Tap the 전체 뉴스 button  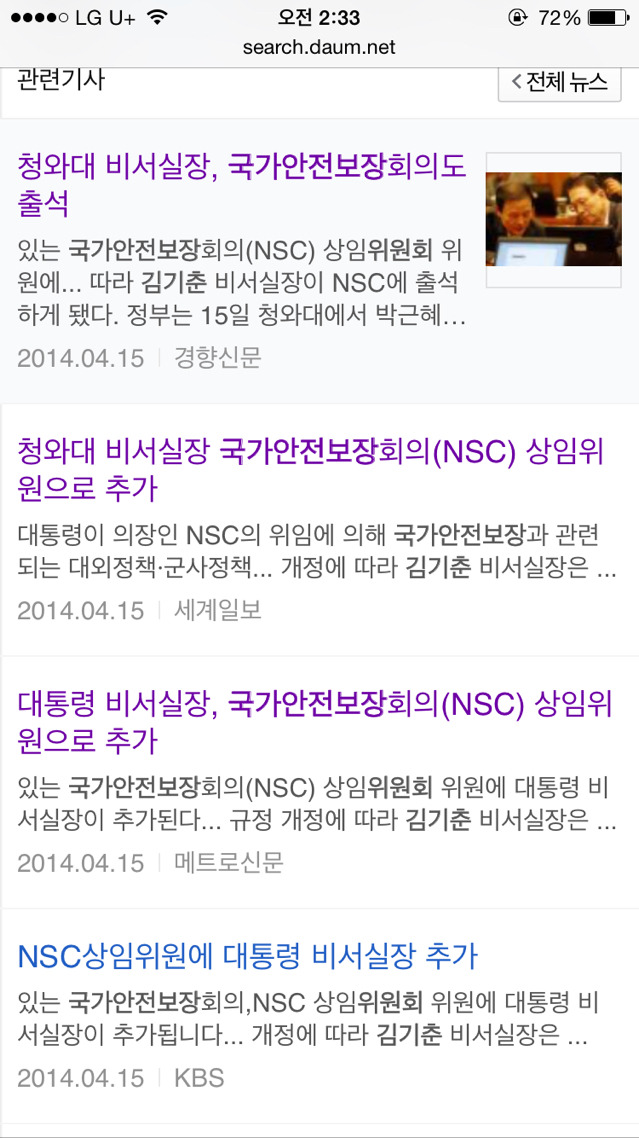[x=559, y=82]
